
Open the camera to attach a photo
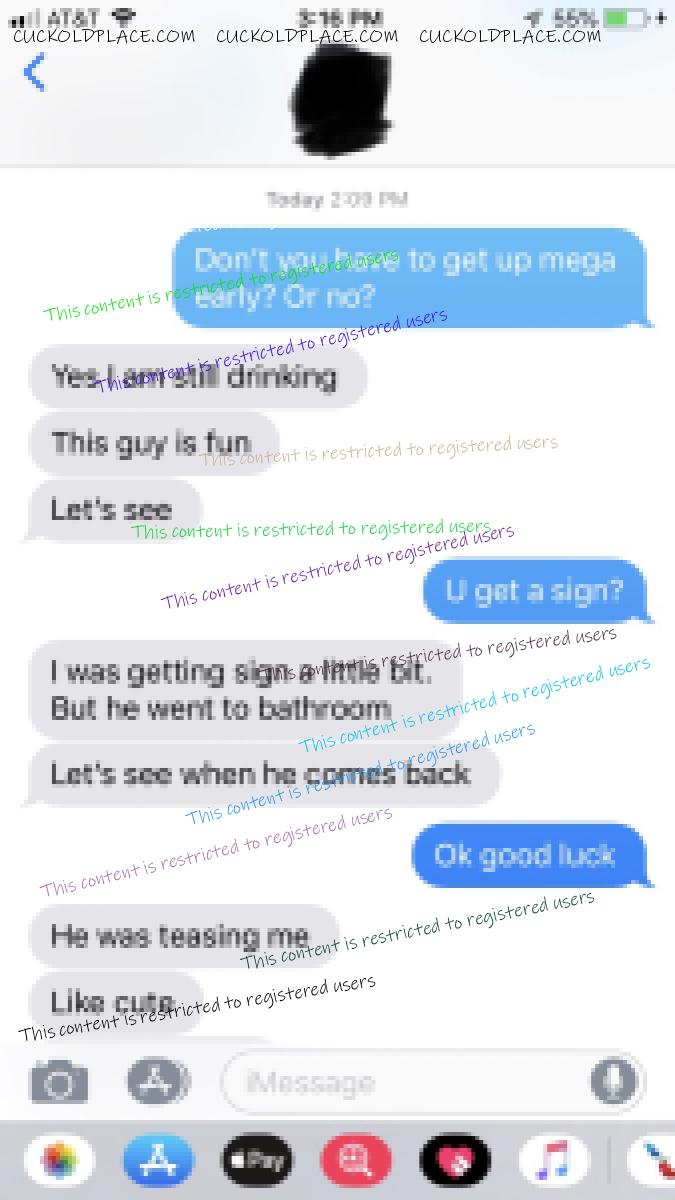(59, 1083)
